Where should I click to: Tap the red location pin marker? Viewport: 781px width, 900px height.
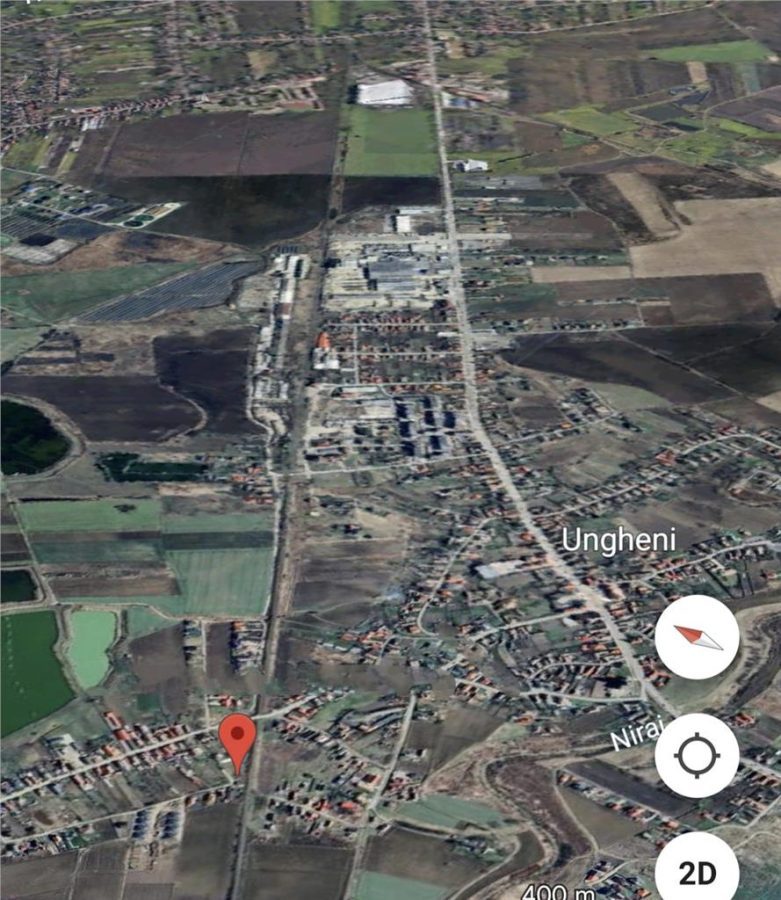237,740
